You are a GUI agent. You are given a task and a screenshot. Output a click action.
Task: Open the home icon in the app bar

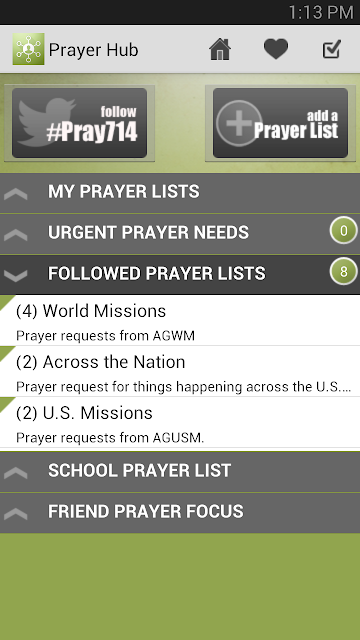tap(220, 50)
